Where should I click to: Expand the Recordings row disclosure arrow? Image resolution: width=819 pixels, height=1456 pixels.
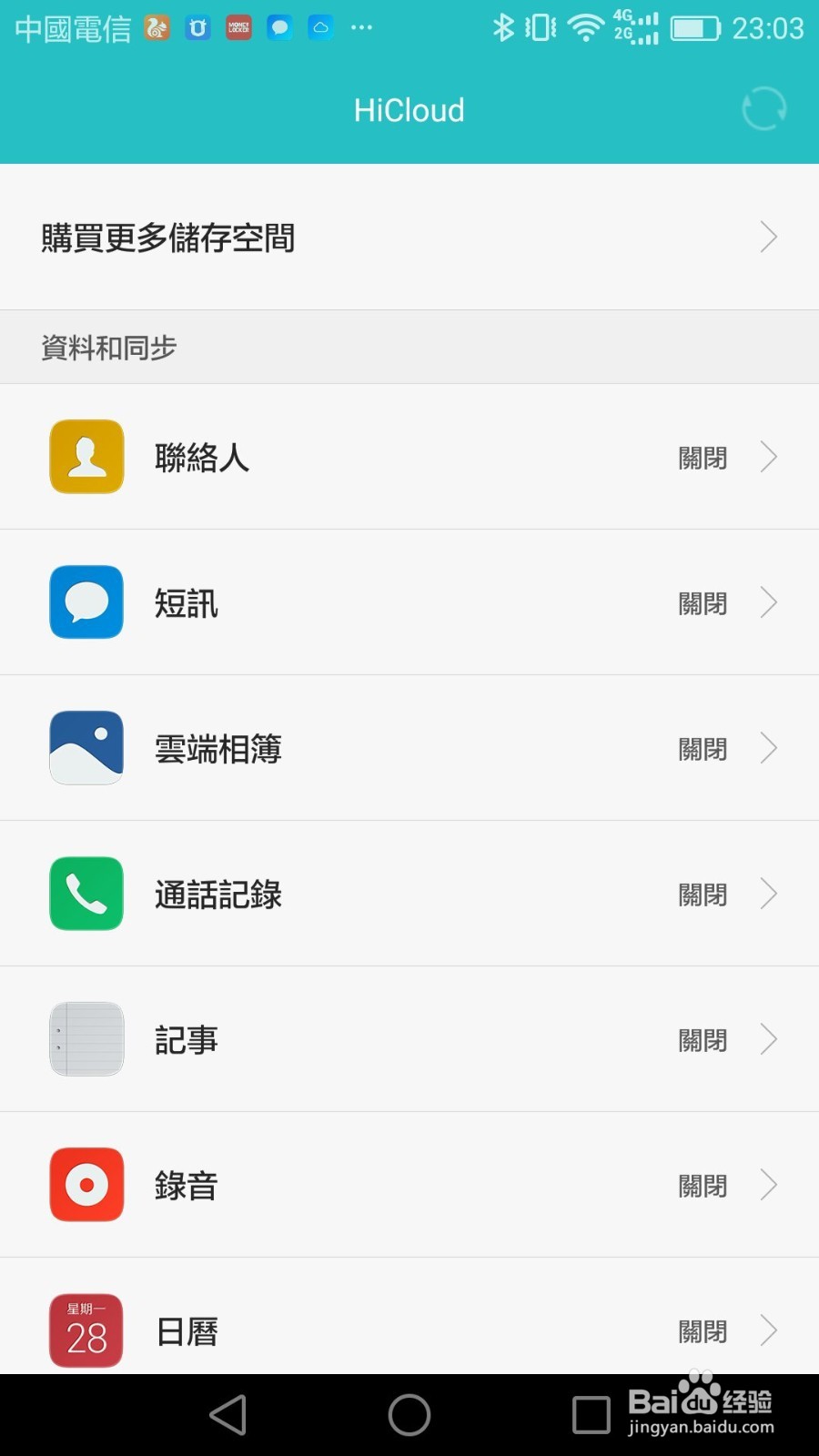click(x=768, y=1184)
